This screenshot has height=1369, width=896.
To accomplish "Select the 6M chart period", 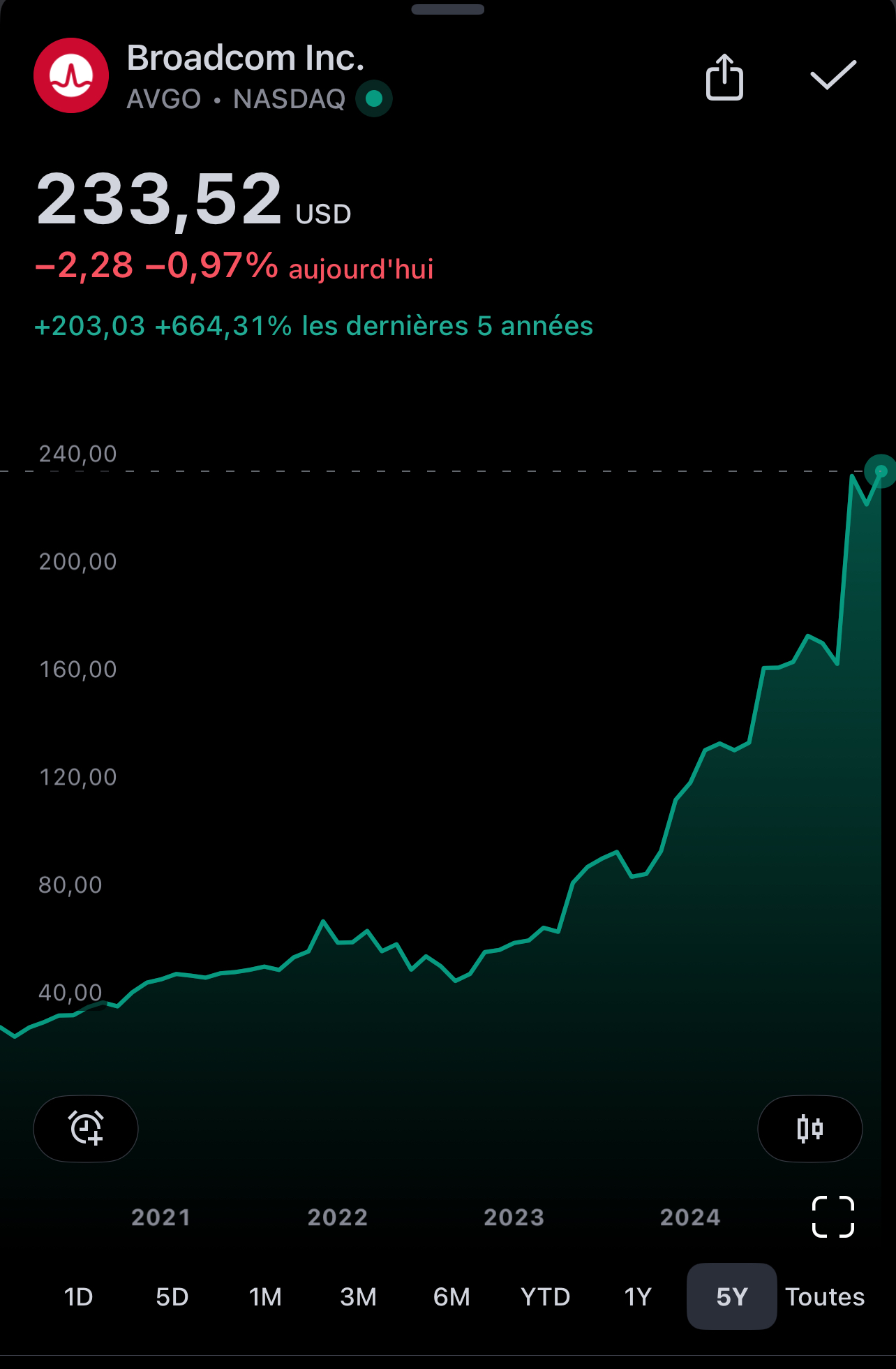I will (x=451, y=1296).
